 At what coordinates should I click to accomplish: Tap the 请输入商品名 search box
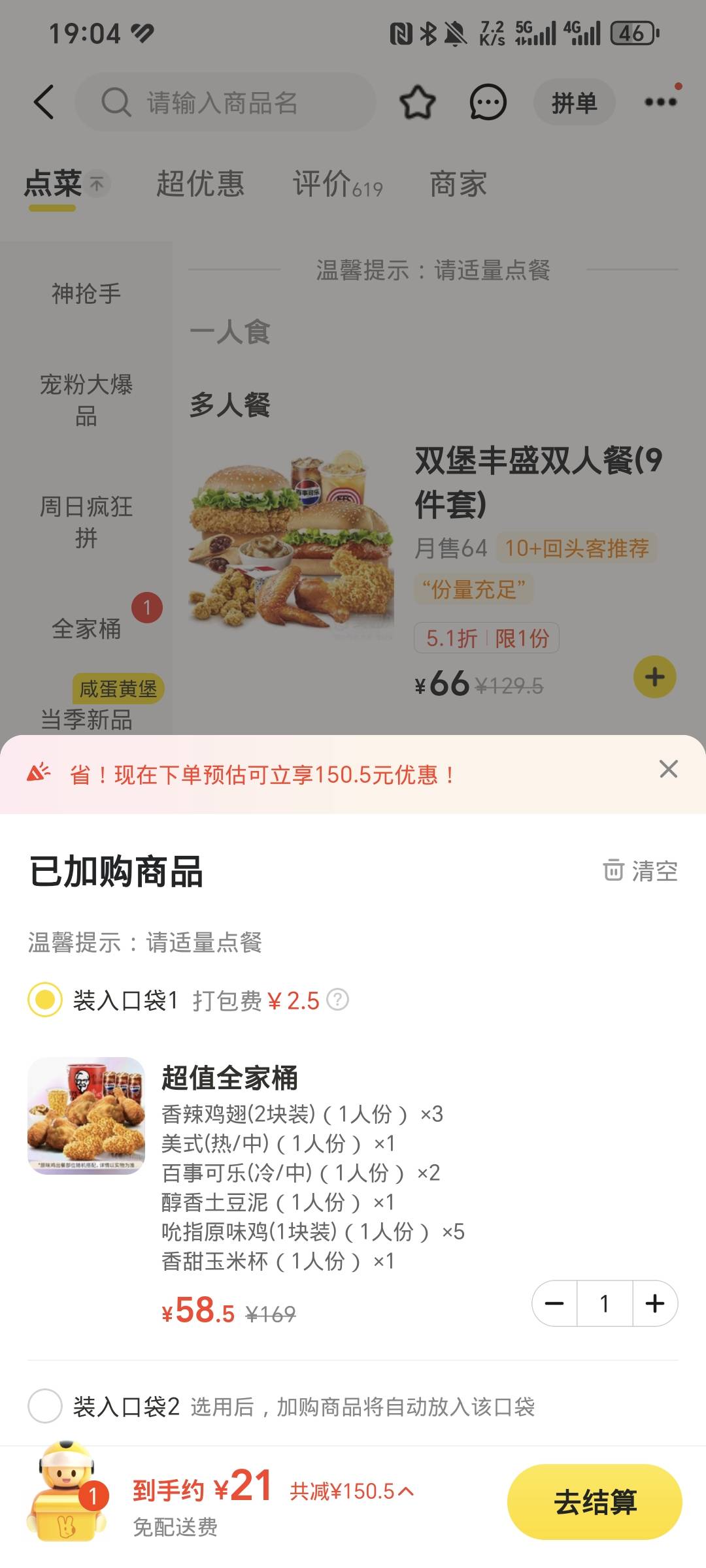[226, 103]
